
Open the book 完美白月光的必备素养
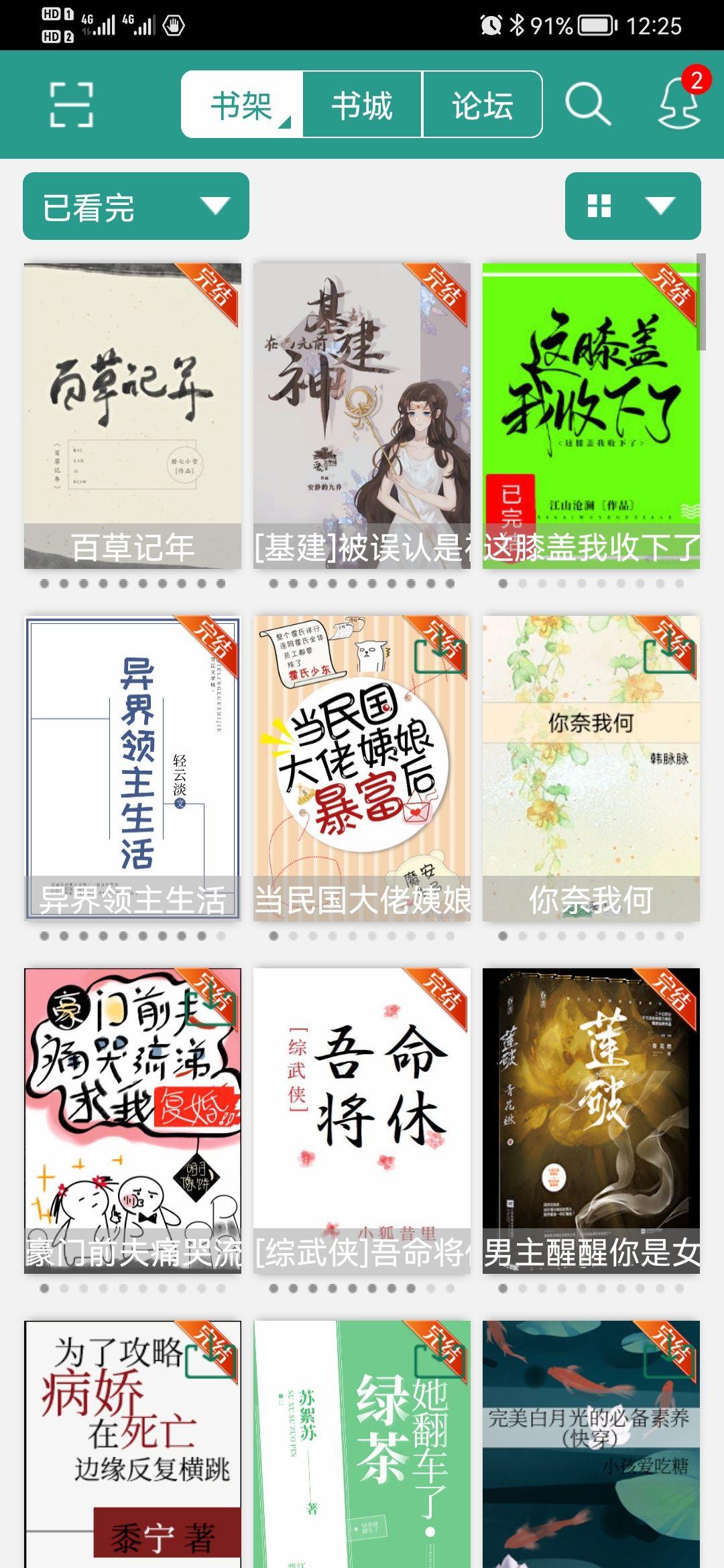coord(591,1444)
